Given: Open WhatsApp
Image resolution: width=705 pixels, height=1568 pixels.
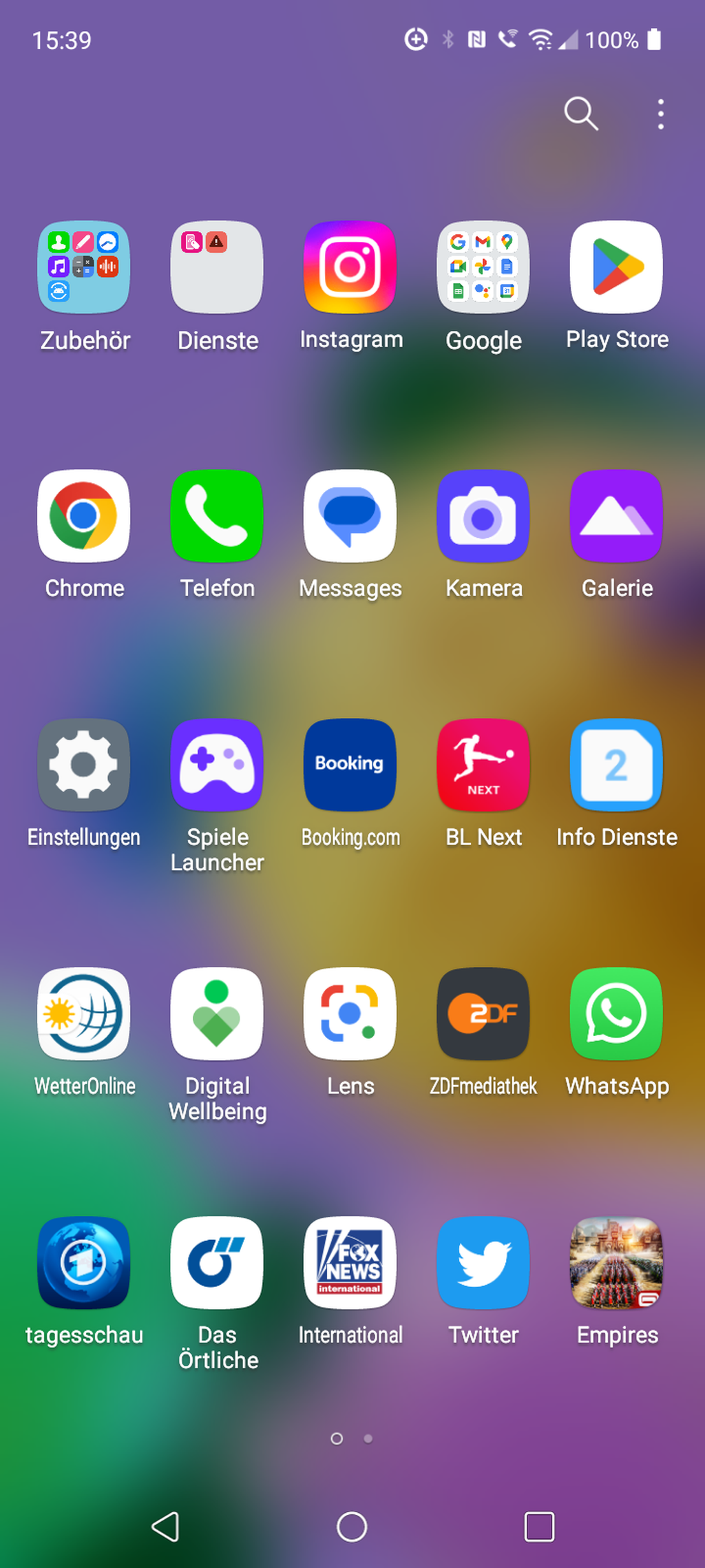Looking at the screenshot, I should 616,1013.
